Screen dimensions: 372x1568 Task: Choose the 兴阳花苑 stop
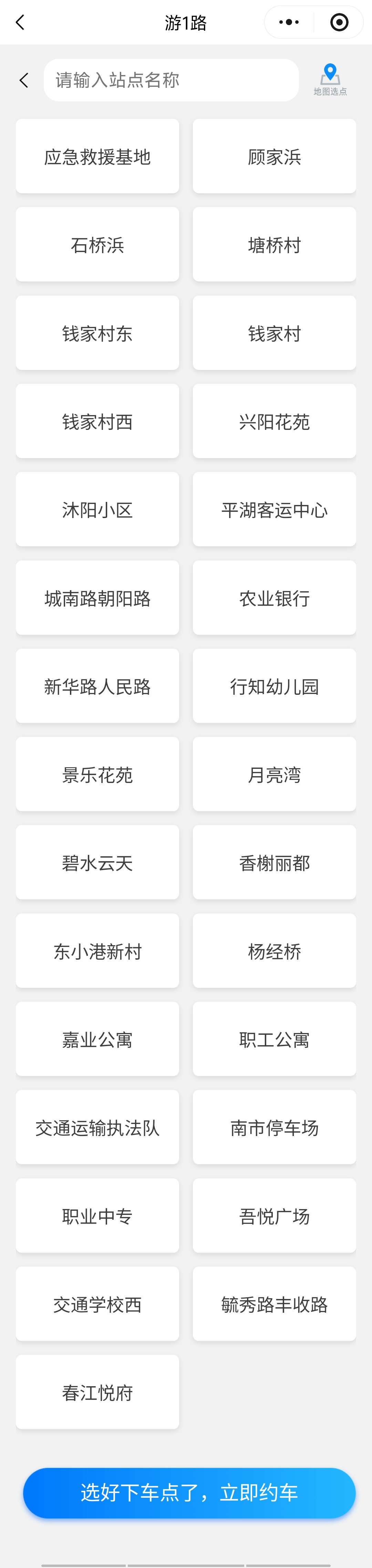point(274,421)
